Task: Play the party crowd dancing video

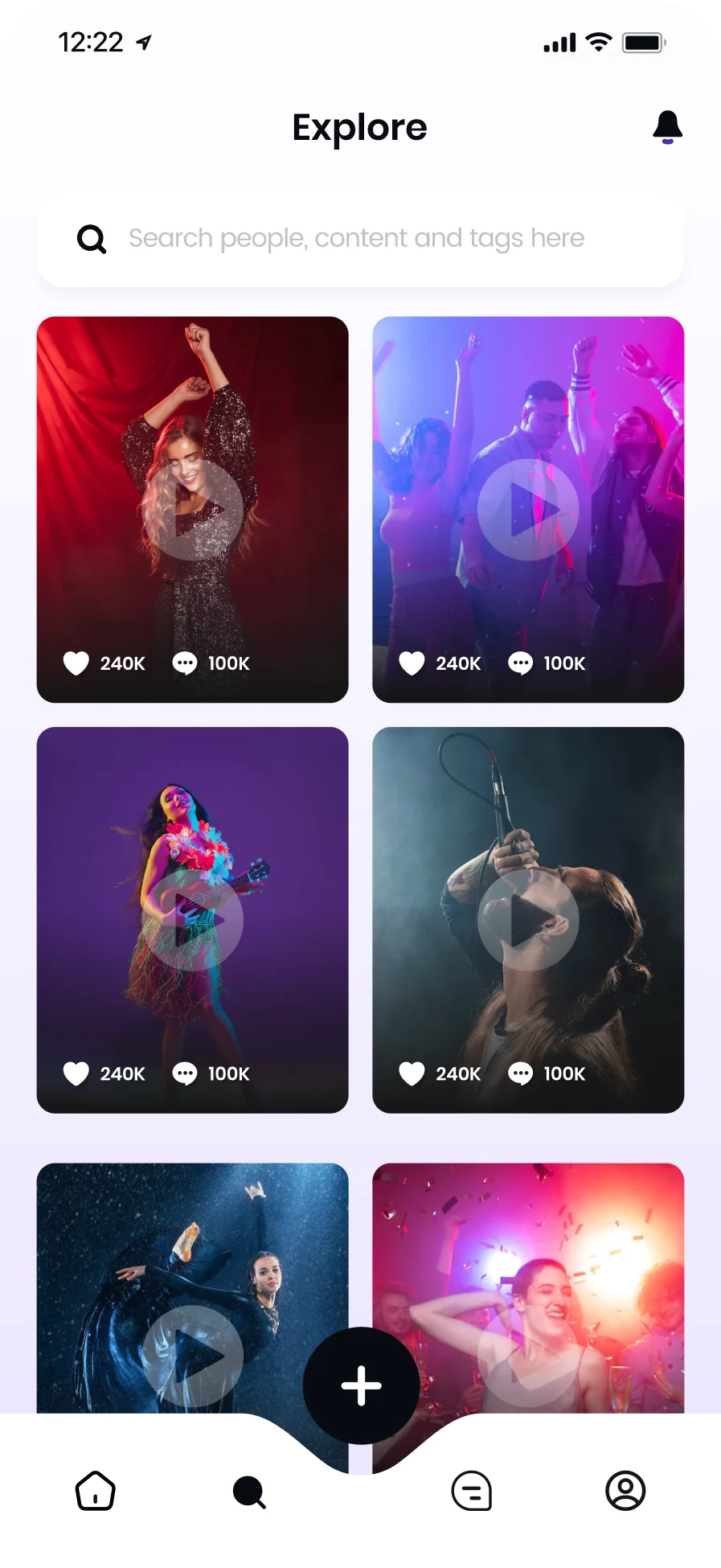Action: pyautogui.click(x=528, y=510)
